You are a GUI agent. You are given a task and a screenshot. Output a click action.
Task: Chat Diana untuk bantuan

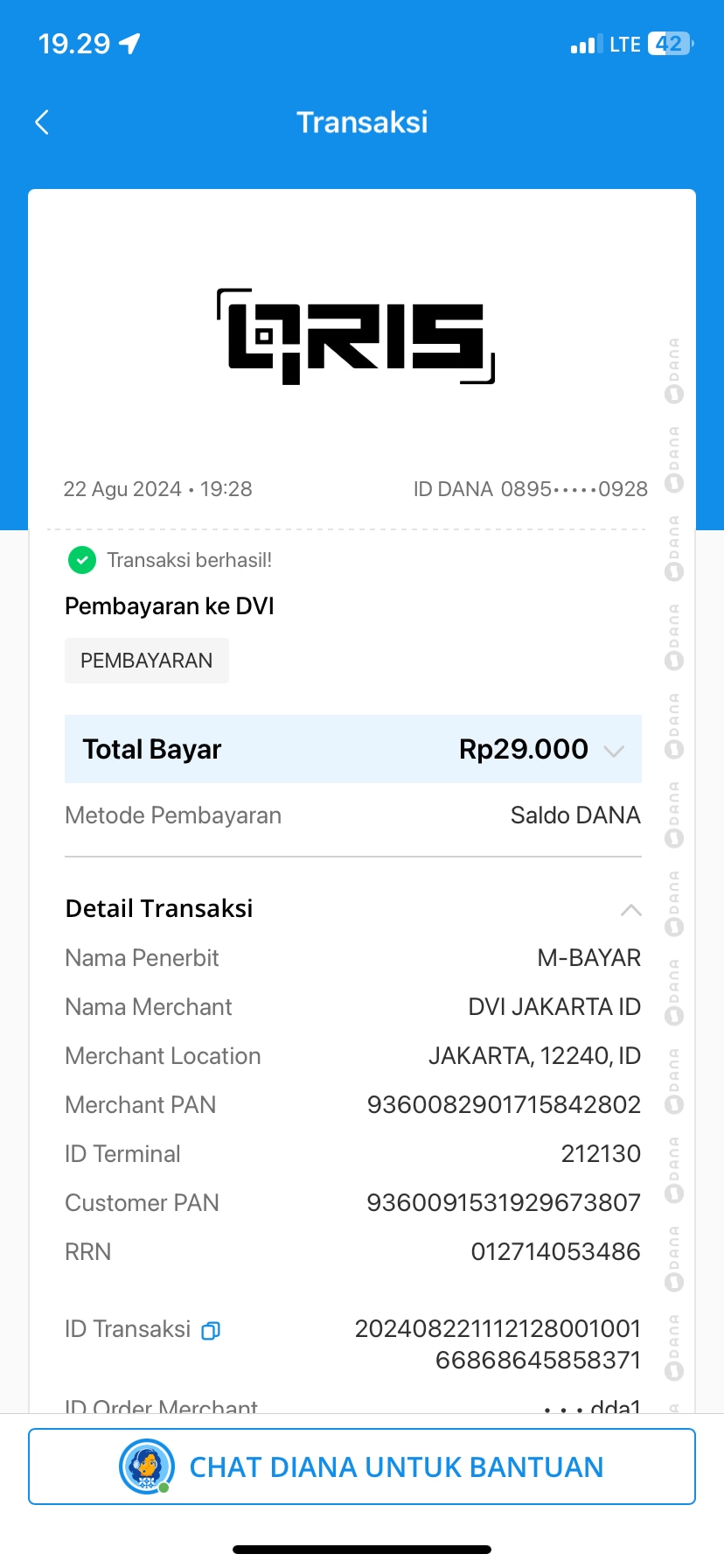coord(362,1466)
